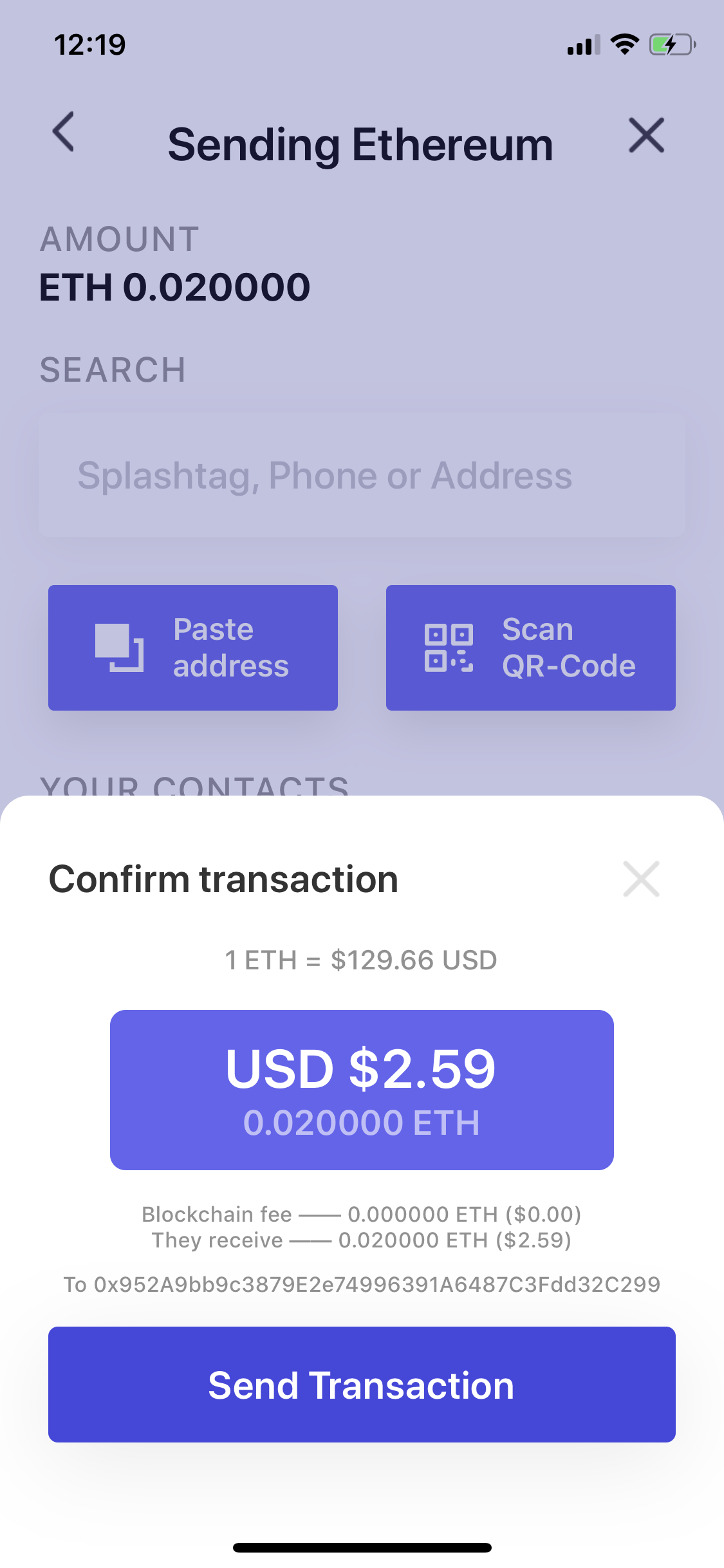The height and width of the screenshot is (1568, 724).
Task: Tap Send Transaction button
Action: [362, 1385]
